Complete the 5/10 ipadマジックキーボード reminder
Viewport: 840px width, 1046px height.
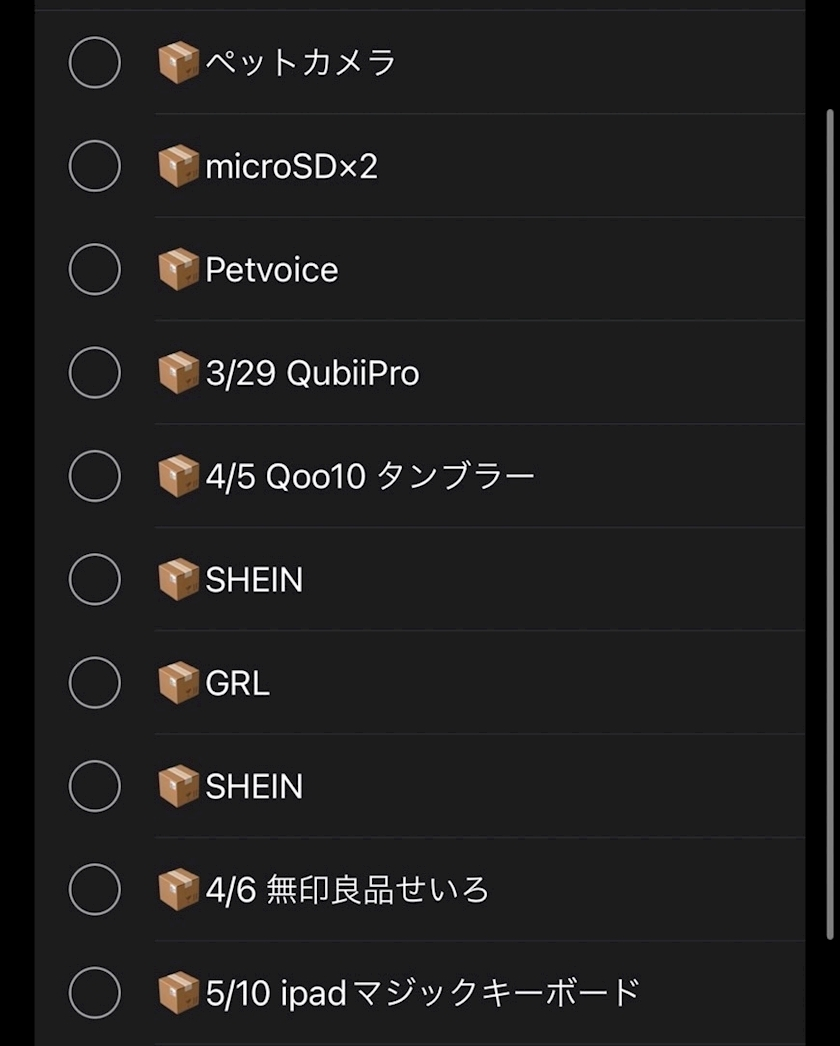pyautogui.click(x=94, y=993)
